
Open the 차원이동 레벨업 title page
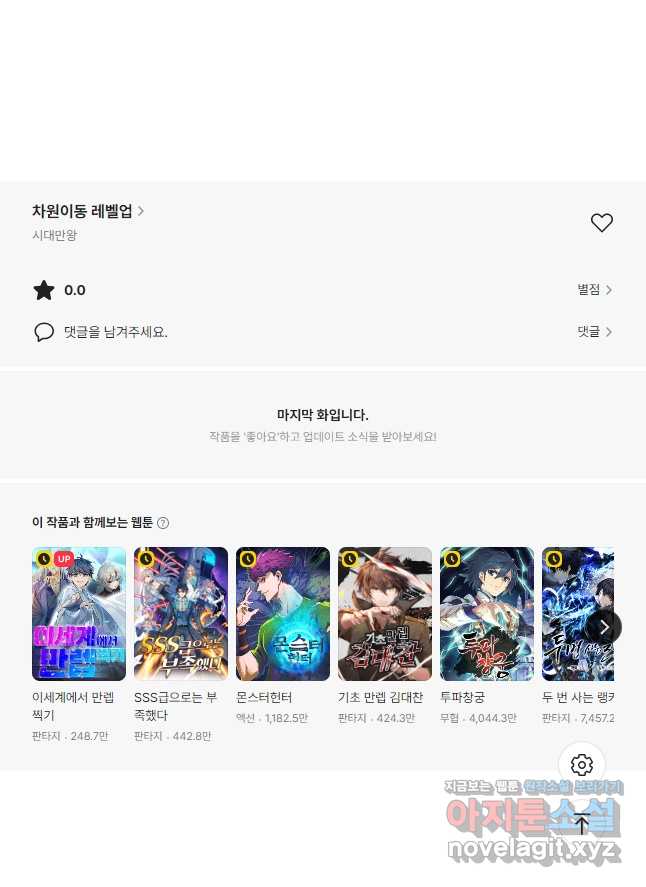click(88, 211)
